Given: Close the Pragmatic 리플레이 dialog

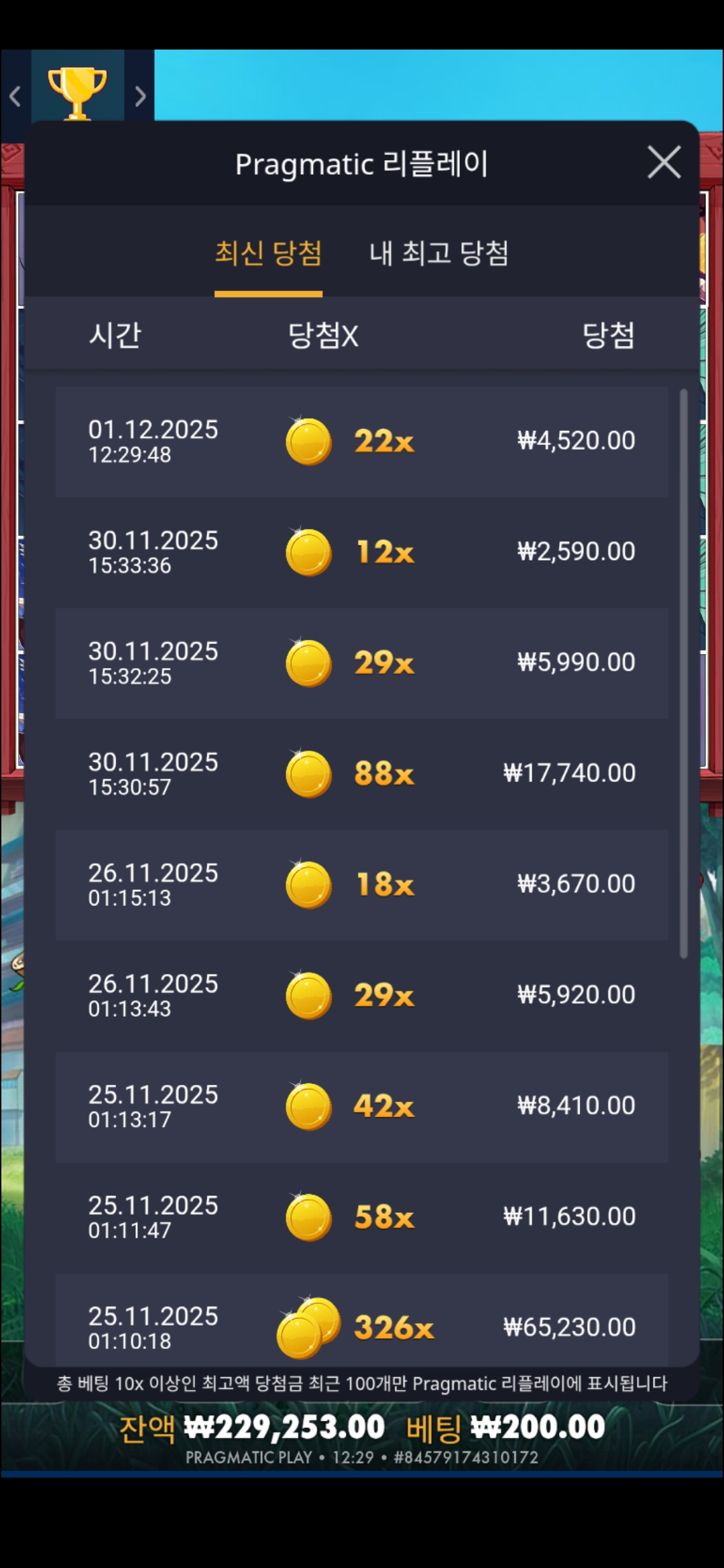Looking at the screenshot, I should 664,163.
